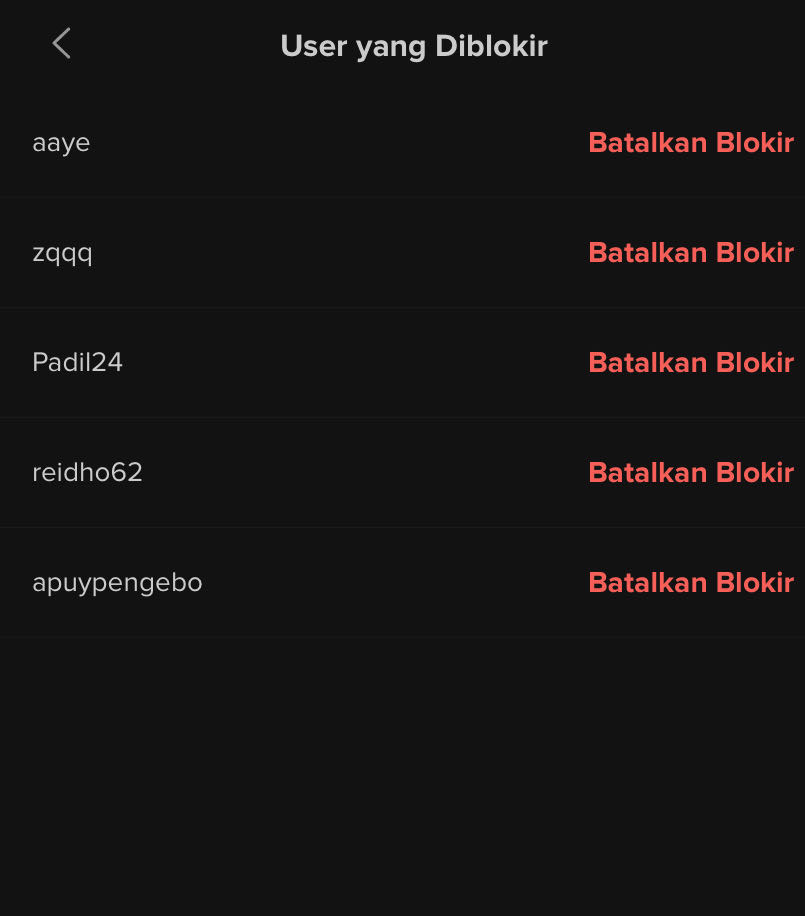Tap Batalkan Blokir next to zqqq
The image size is (805, 916).
coord(690,253)
